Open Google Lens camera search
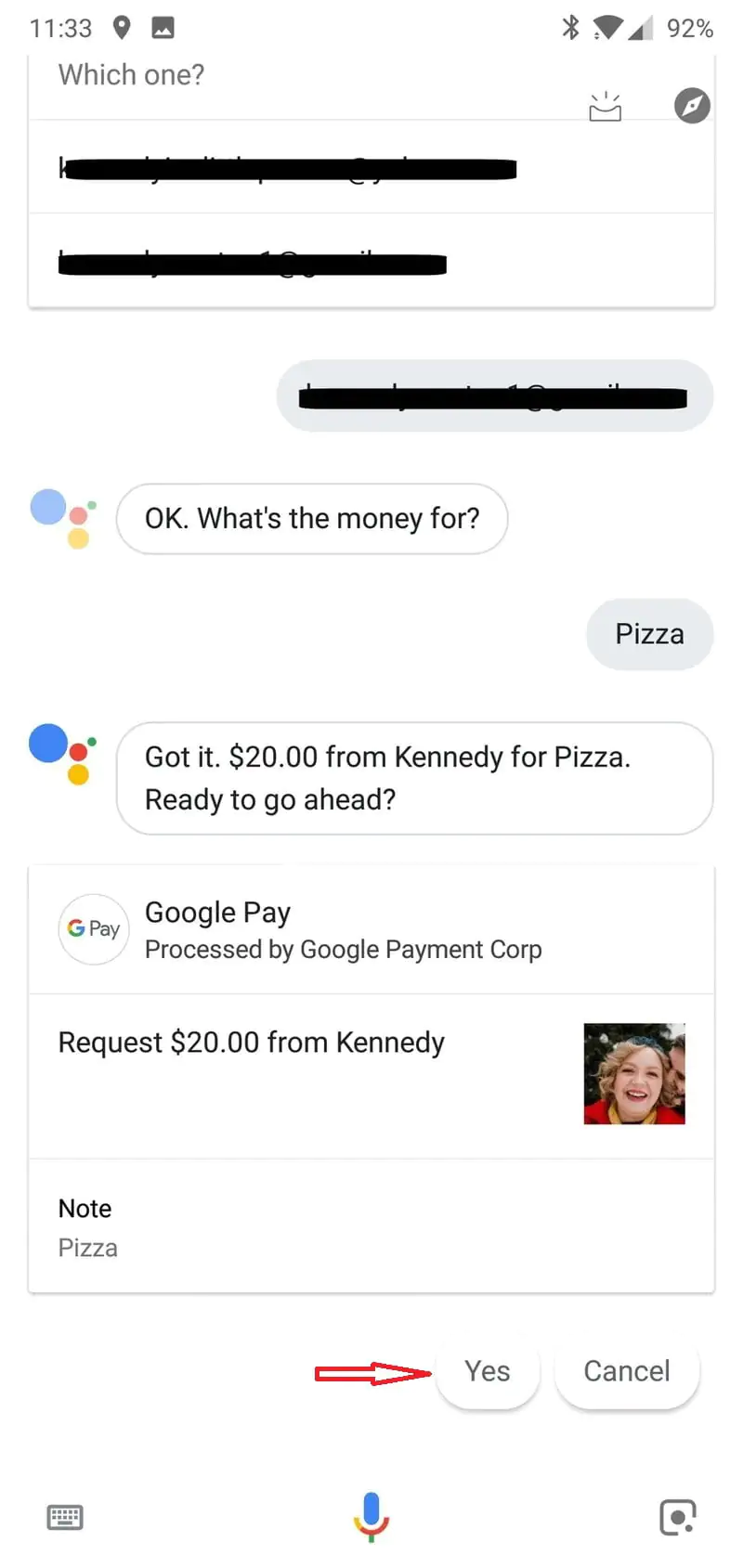 677,1517
